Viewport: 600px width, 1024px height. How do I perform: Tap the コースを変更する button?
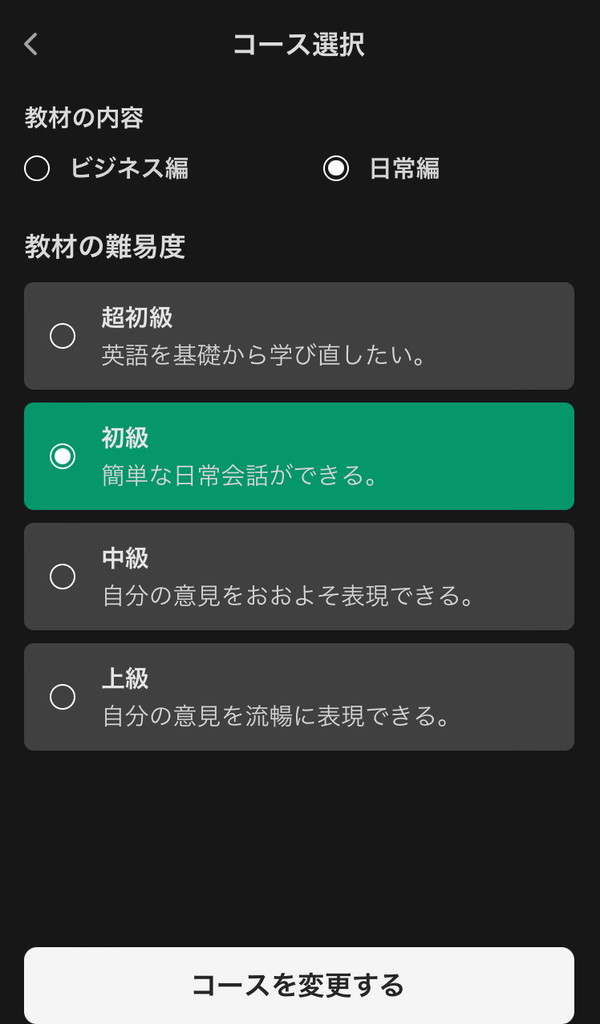(299, 985)
